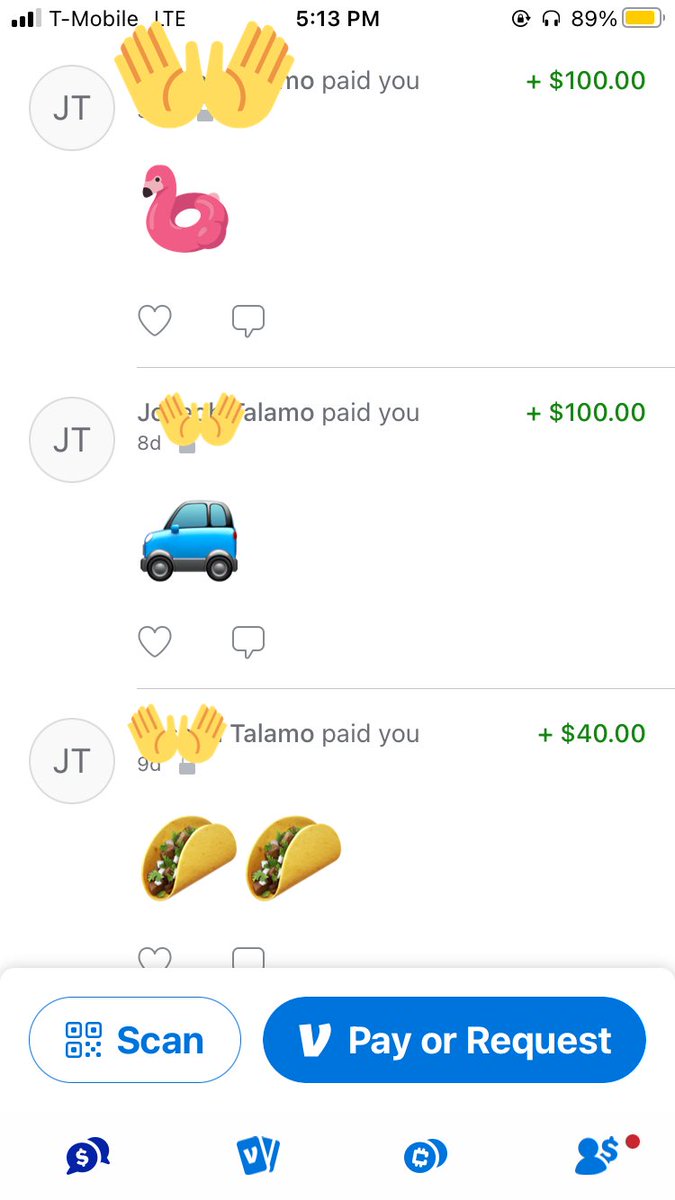Switch to the home feed tab

(x=87, y=1157)
